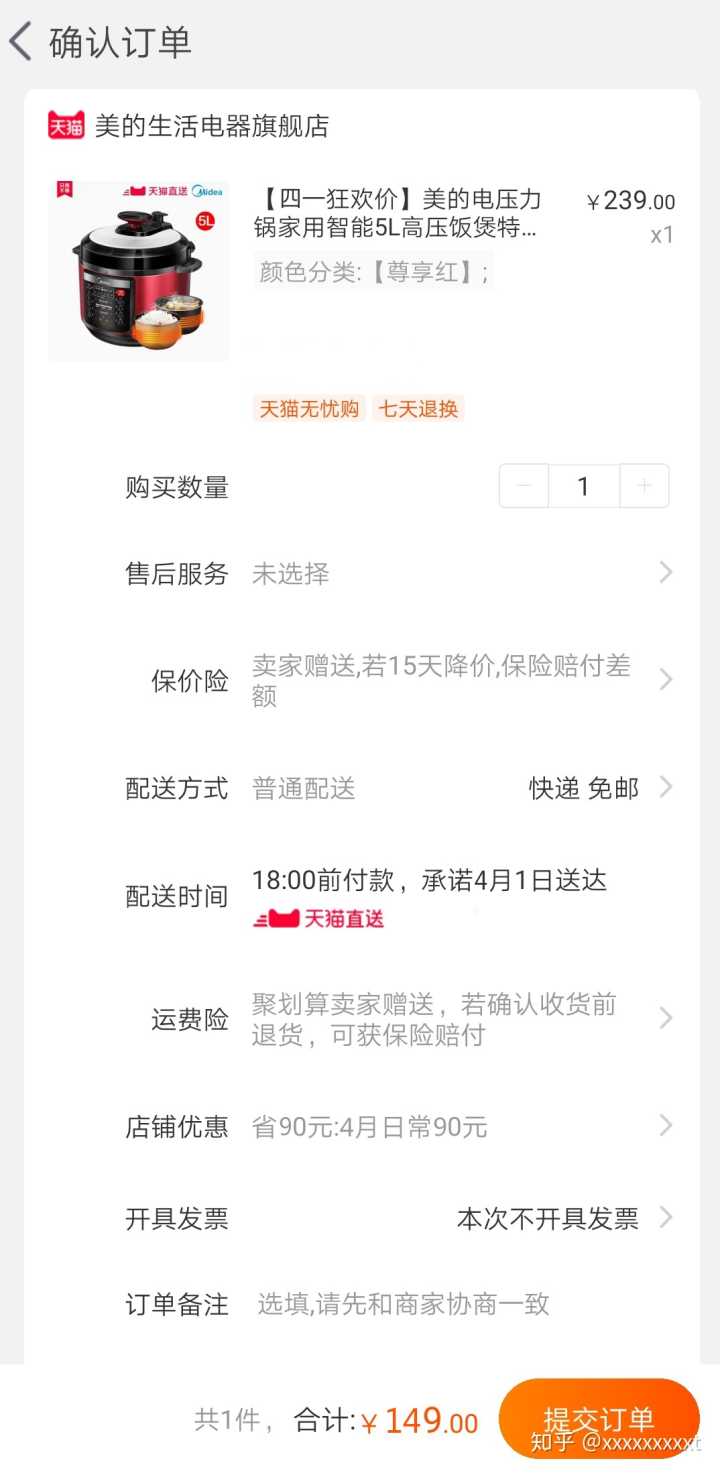Decrease purchase quantity with minus button
This screenshot has height=1473, width=720.
click(524, 487)
